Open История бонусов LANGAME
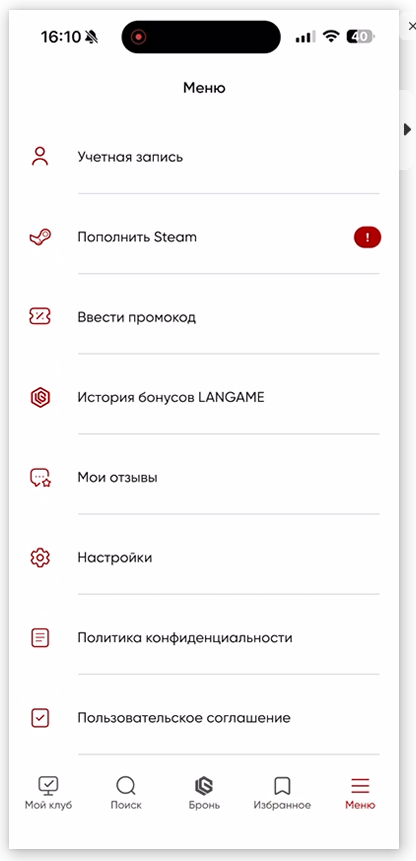 (204, 398)
